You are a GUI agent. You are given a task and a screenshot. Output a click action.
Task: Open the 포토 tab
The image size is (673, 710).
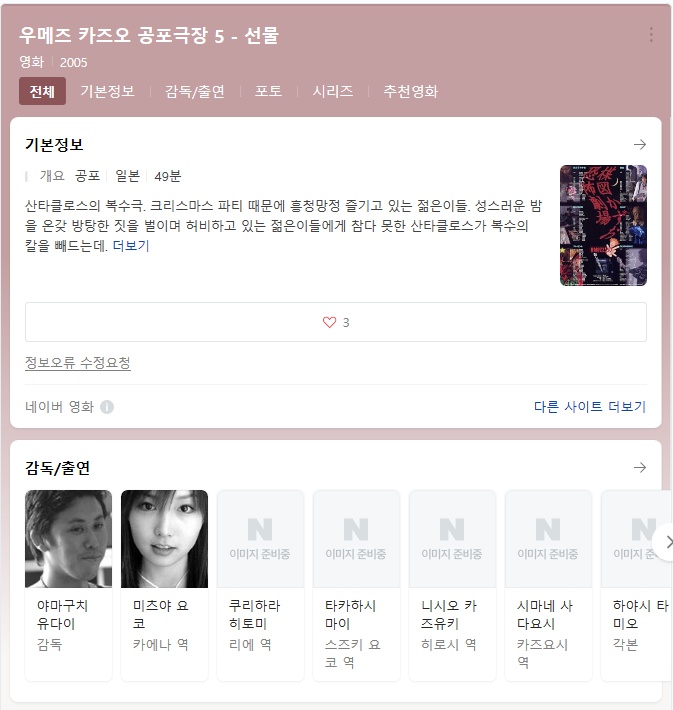268,91
